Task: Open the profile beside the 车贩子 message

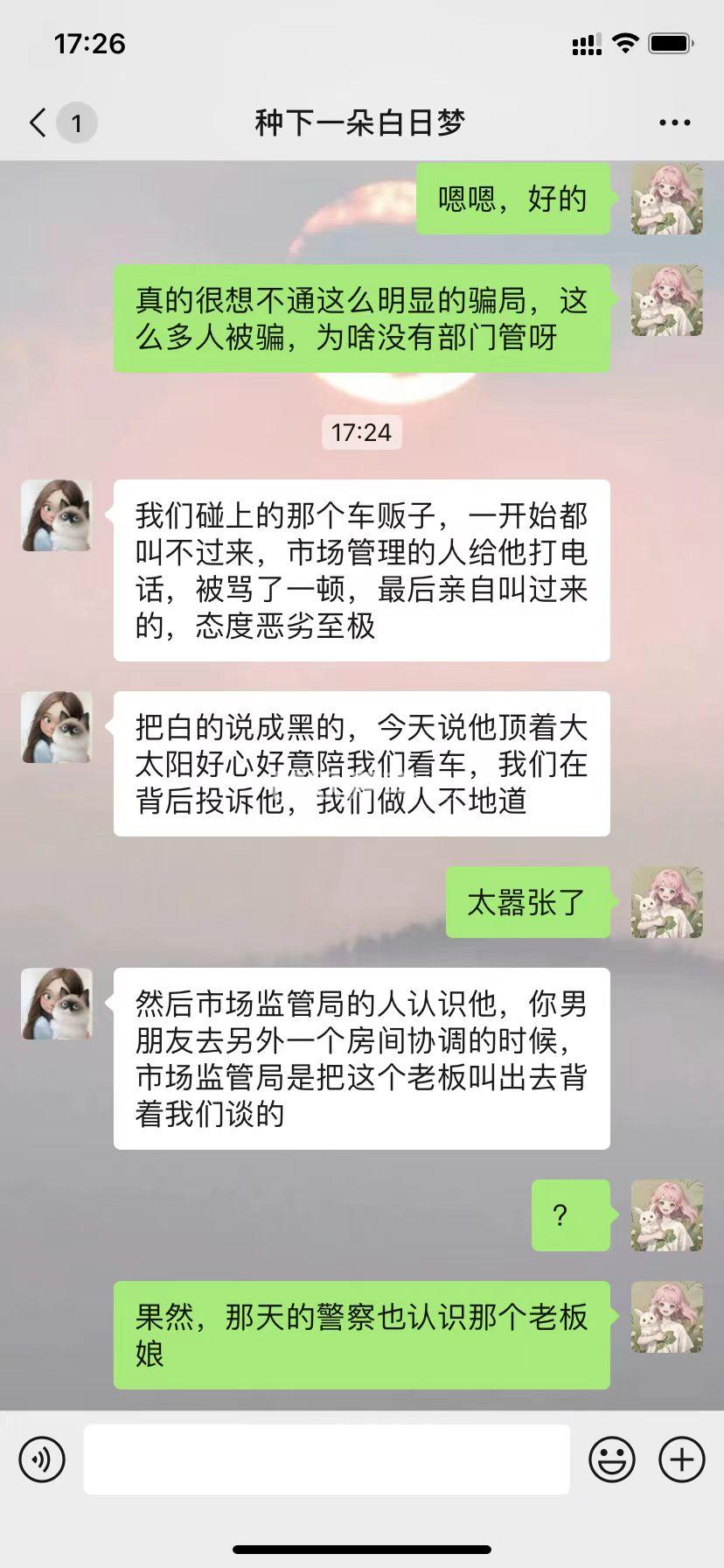Action: (x=57, y=515)
